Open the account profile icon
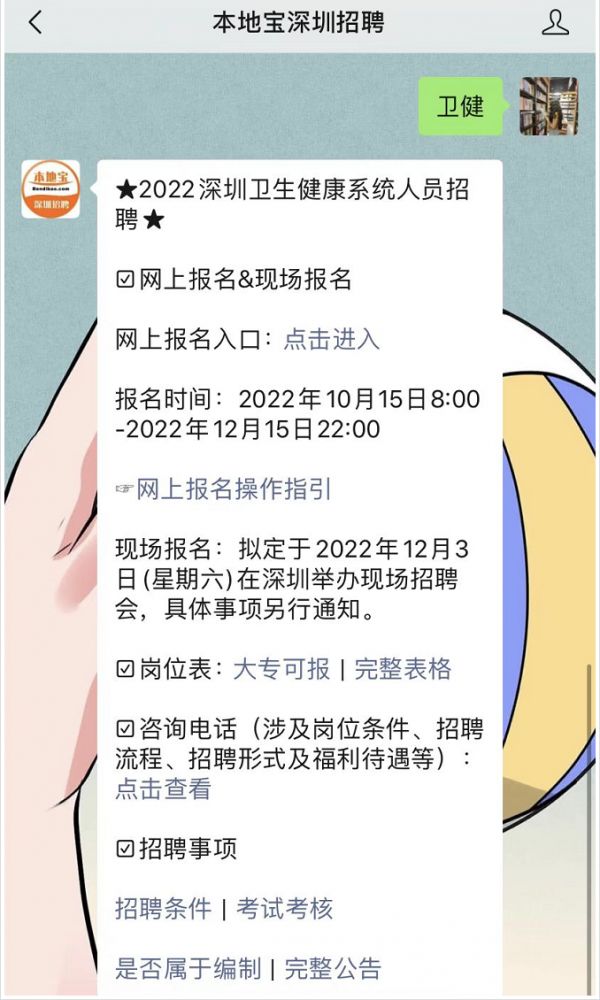The width and height of the screenshot is (600, 1000). 555,22
